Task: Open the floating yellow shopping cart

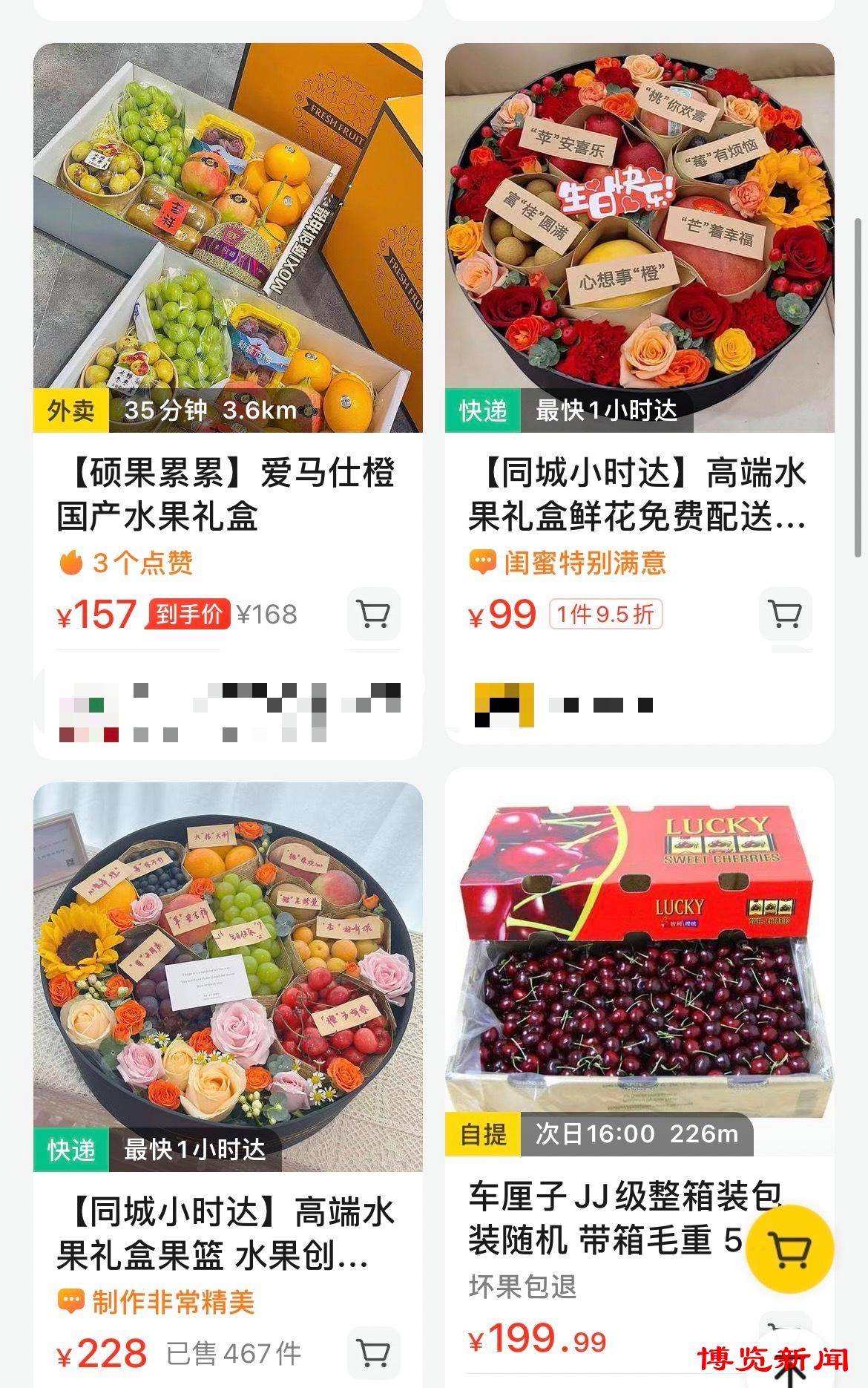Action: [789, 1250]
